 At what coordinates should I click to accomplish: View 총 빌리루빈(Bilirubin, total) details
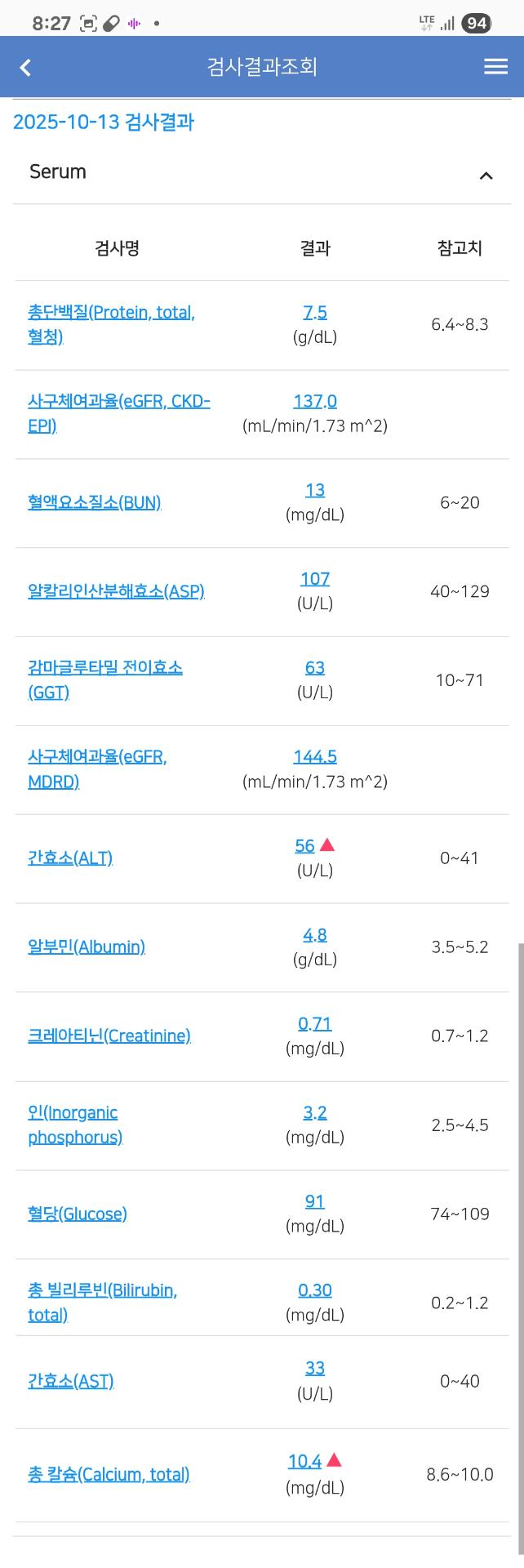pos(103,1291)
